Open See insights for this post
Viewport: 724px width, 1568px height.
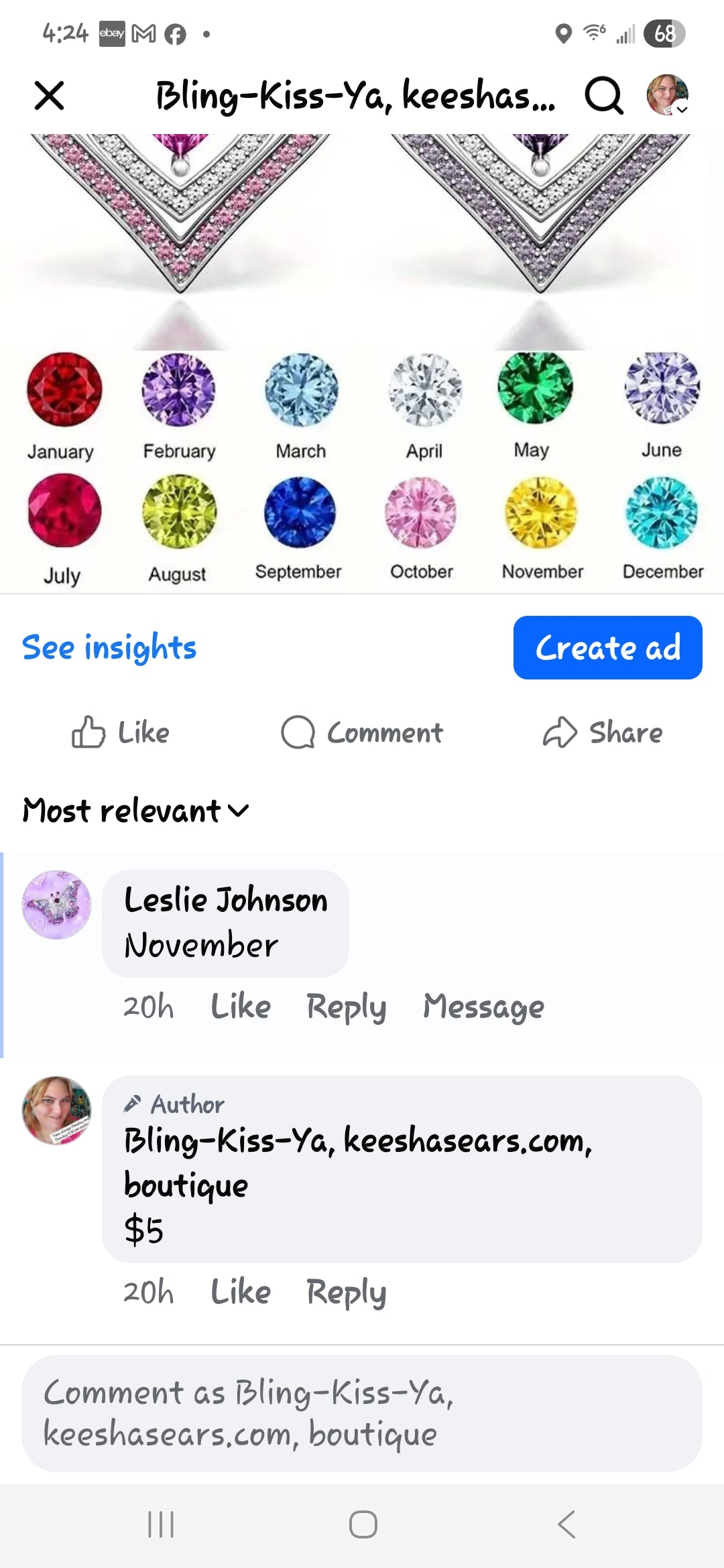tap(109, 647)
